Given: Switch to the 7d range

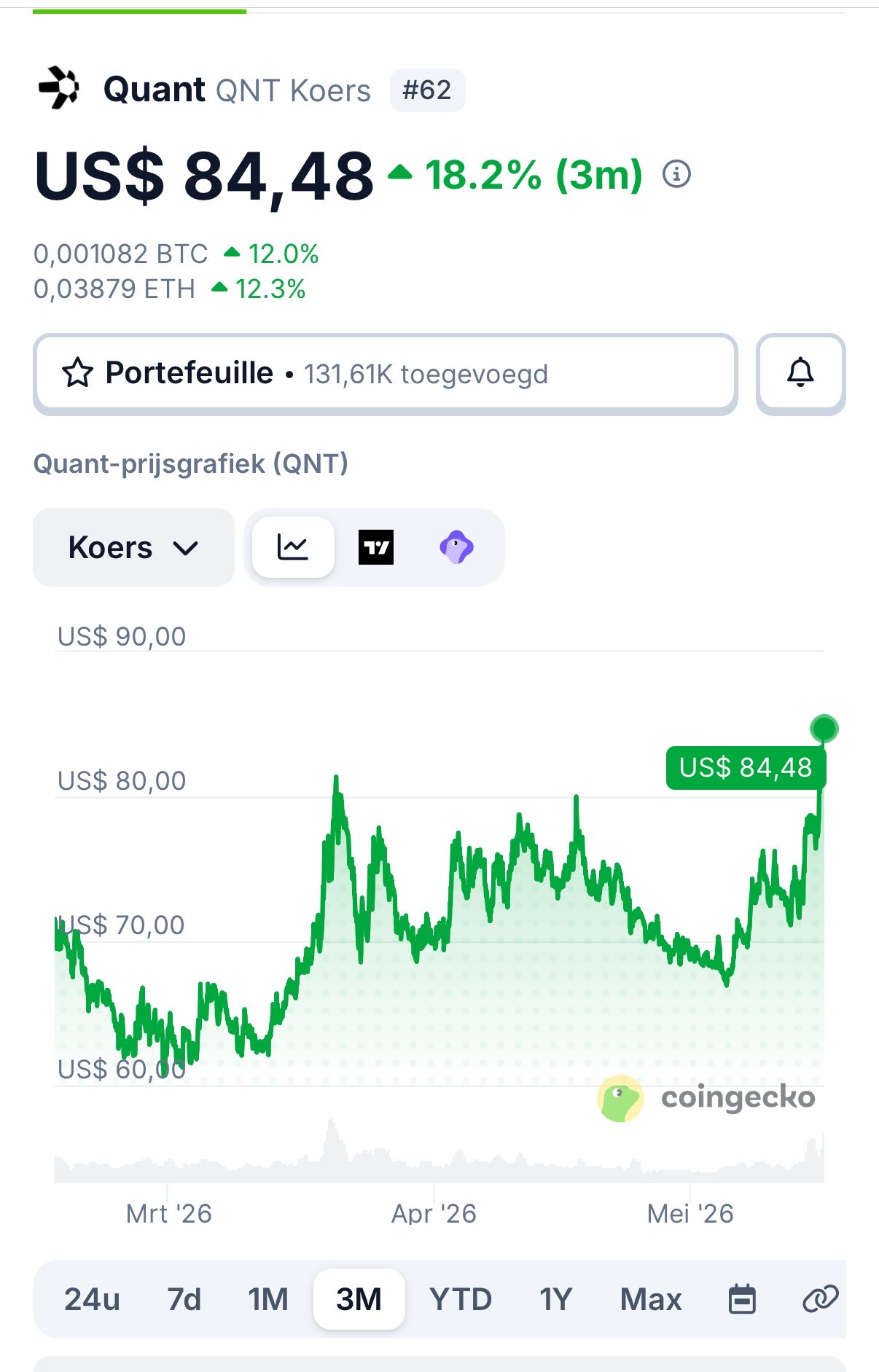Looking at the screenshot, I should point(184,1299).
